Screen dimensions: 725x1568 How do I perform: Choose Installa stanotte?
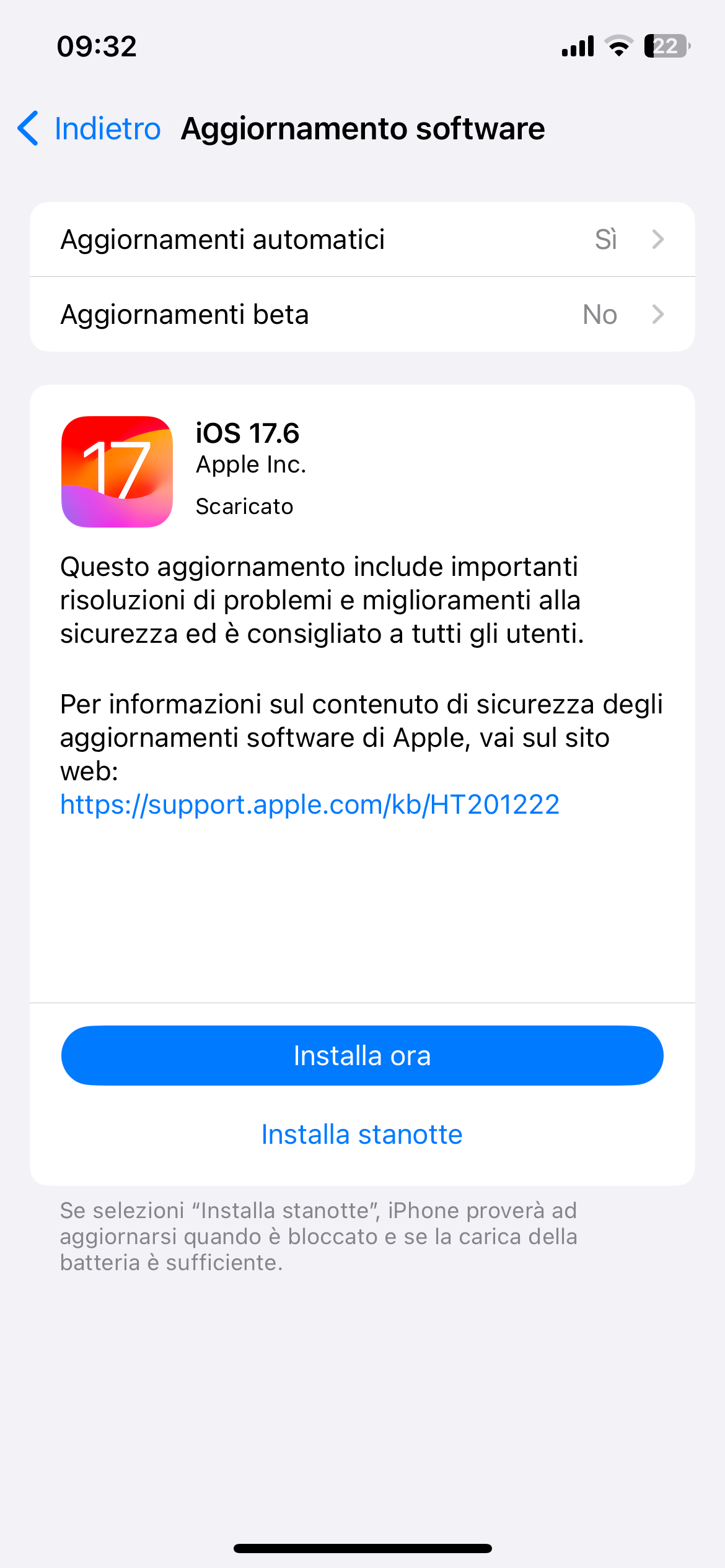362,1135
